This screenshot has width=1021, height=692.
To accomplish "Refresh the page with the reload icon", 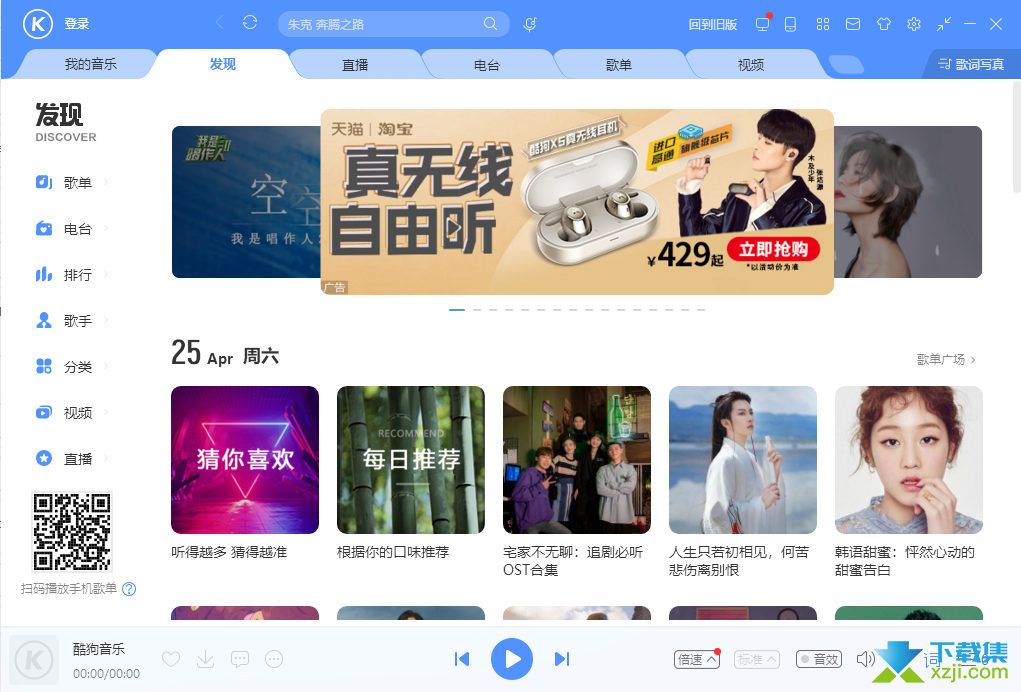I will tap(250, 23).
